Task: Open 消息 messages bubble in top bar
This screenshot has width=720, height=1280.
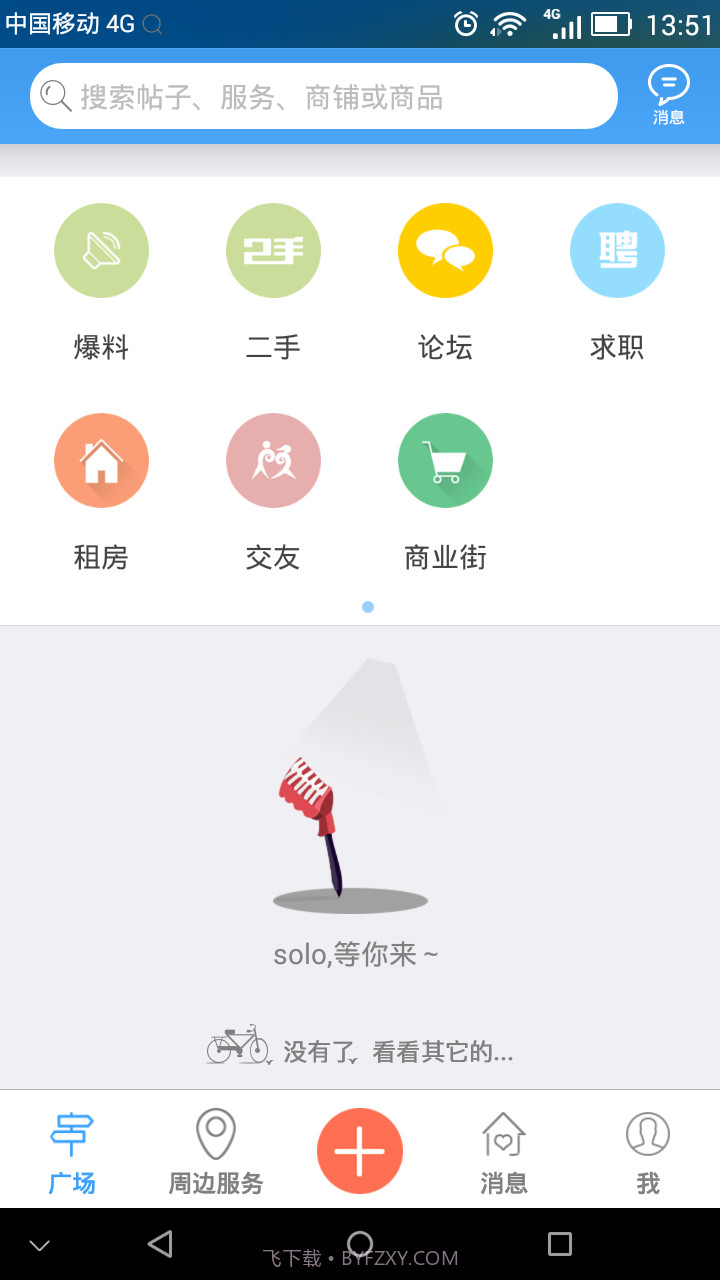Action: point(667,95)
